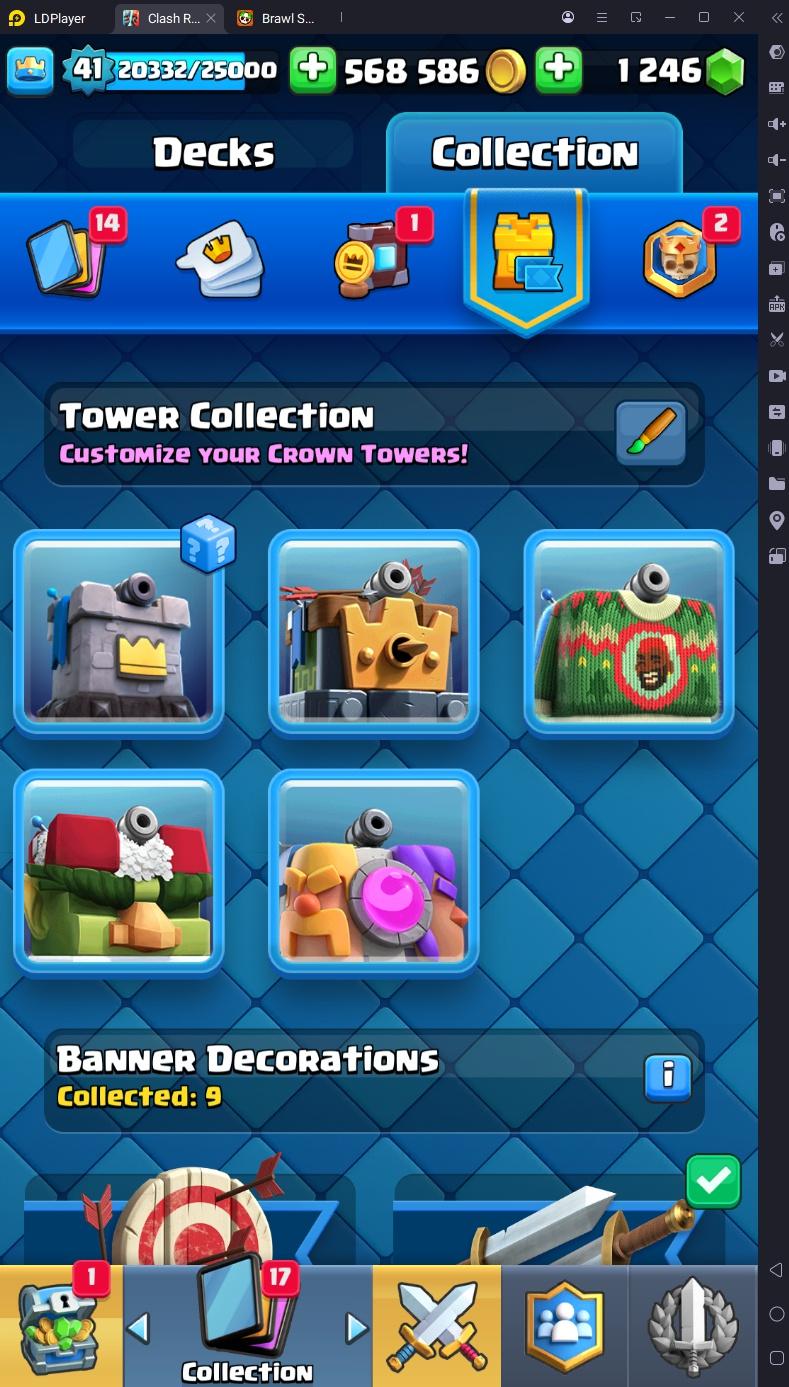
Task: Select the red and green hat tower skin
Action: [x=119, y=872]
